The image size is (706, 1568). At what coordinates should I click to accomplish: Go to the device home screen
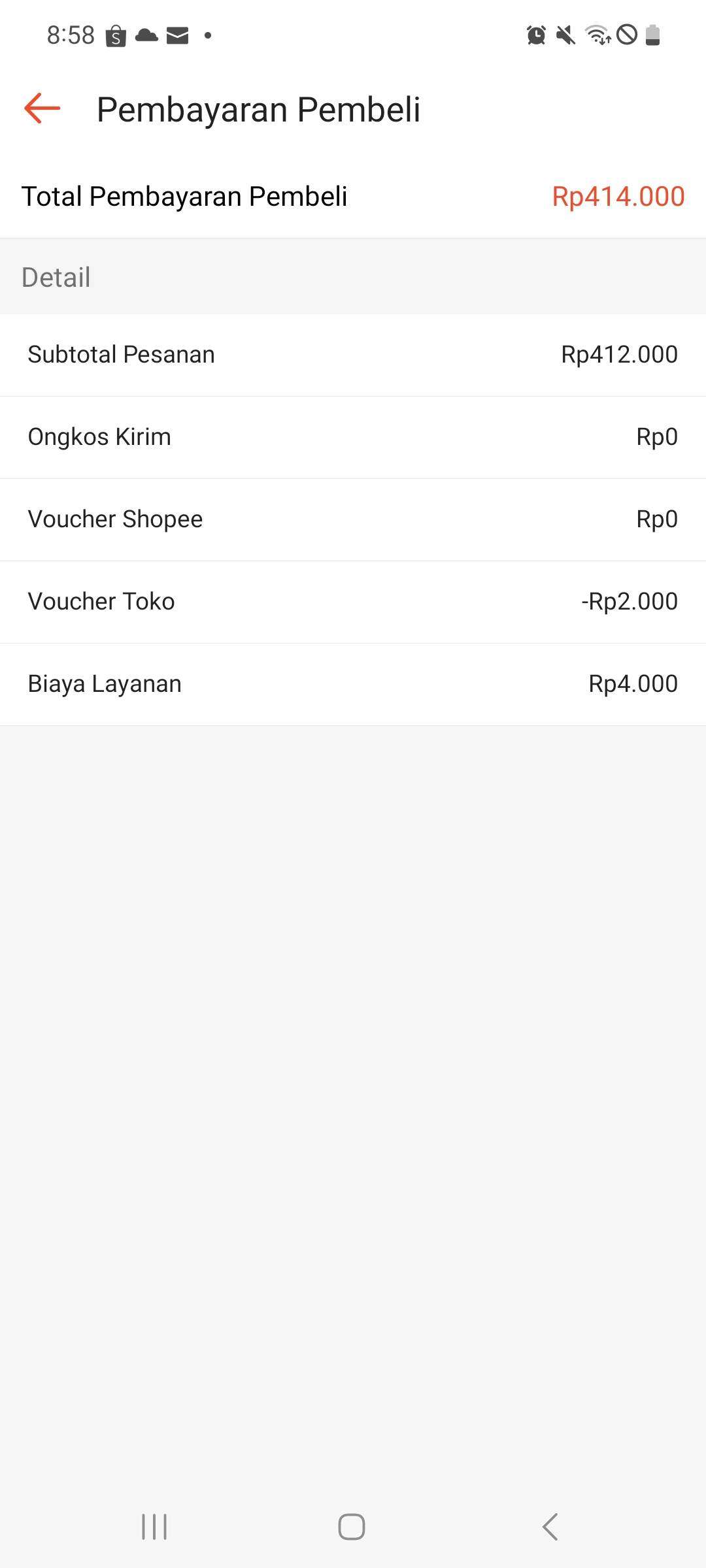pos(352,1527)
